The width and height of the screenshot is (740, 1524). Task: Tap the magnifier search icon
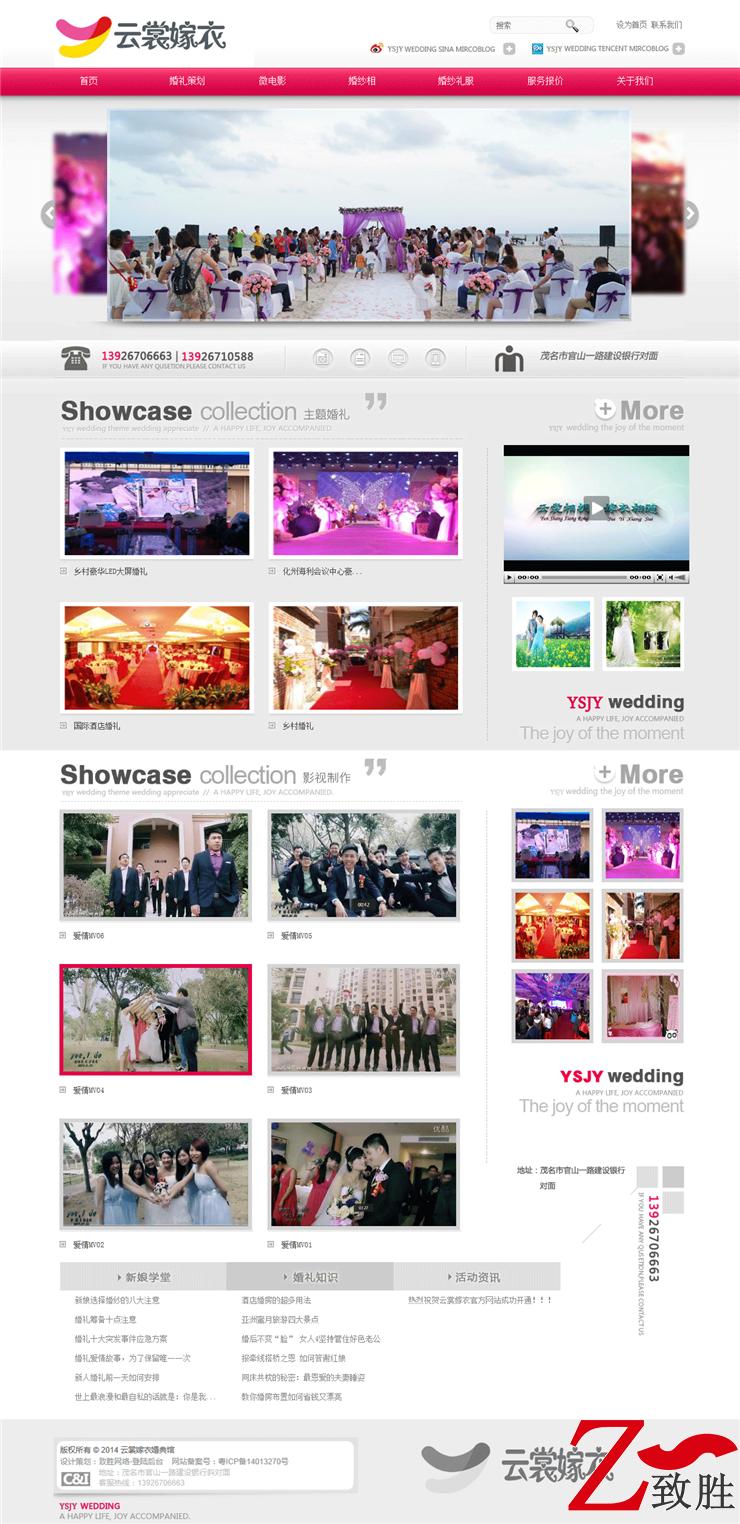572,26
